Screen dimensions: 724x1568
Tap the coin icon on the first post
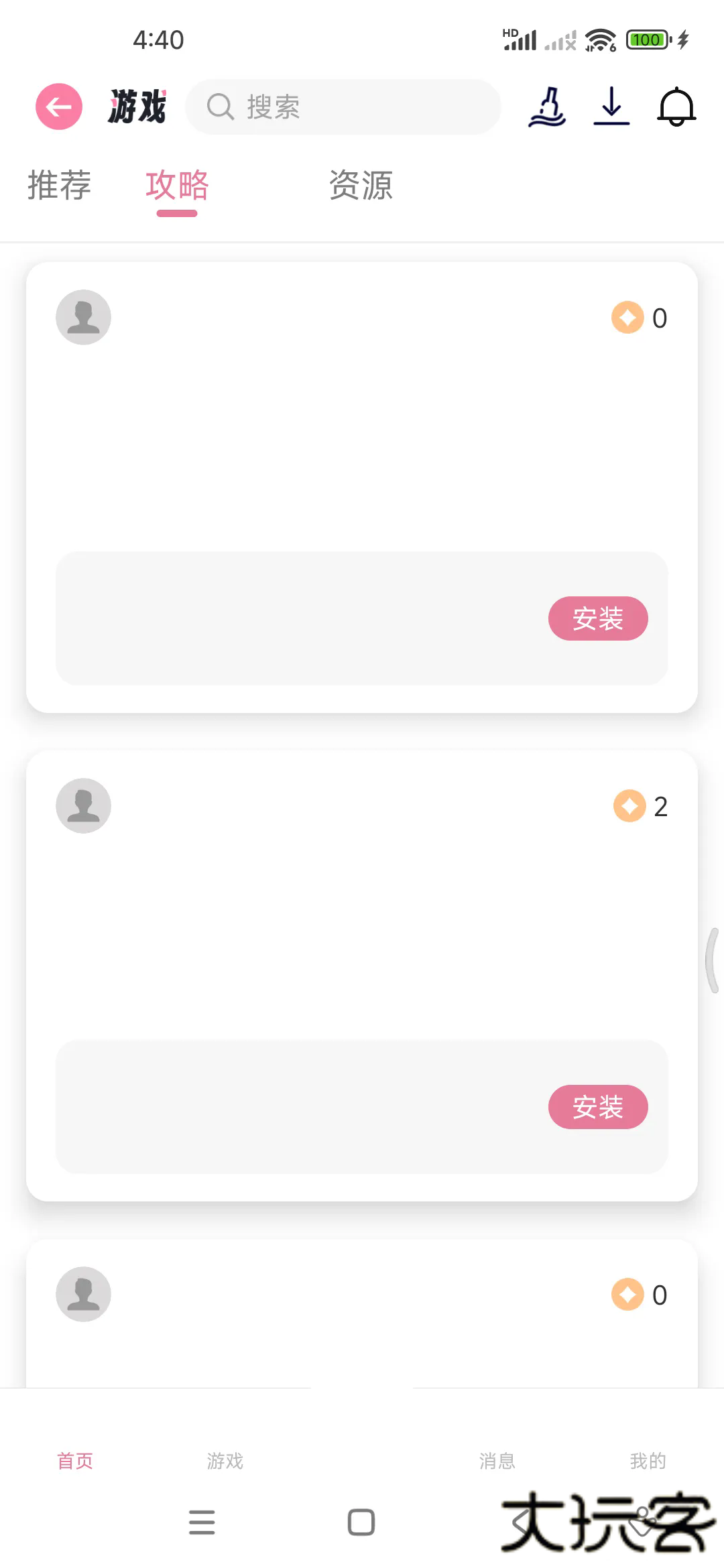pos(627,317)
